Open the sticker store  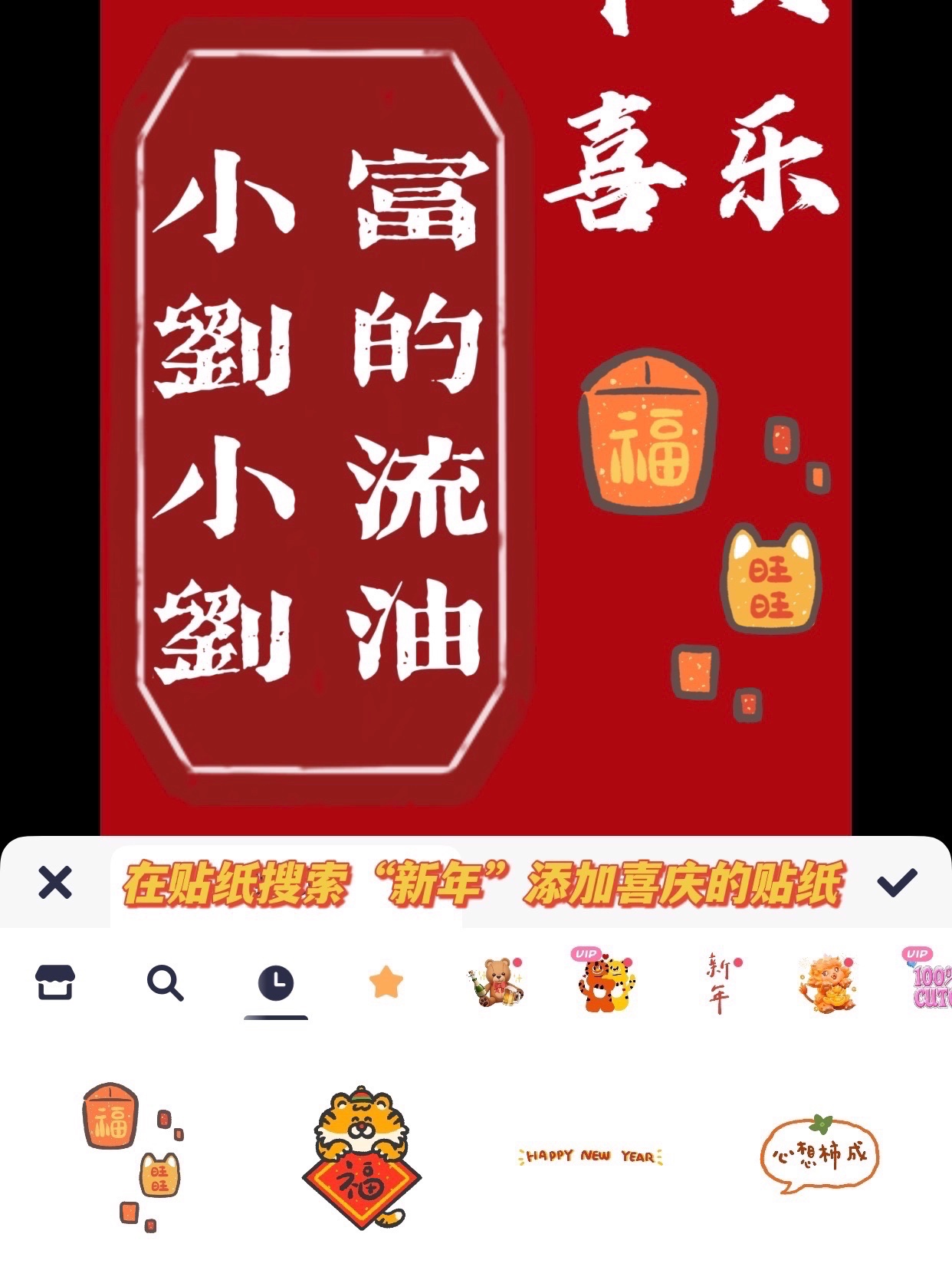coord(55,982)
